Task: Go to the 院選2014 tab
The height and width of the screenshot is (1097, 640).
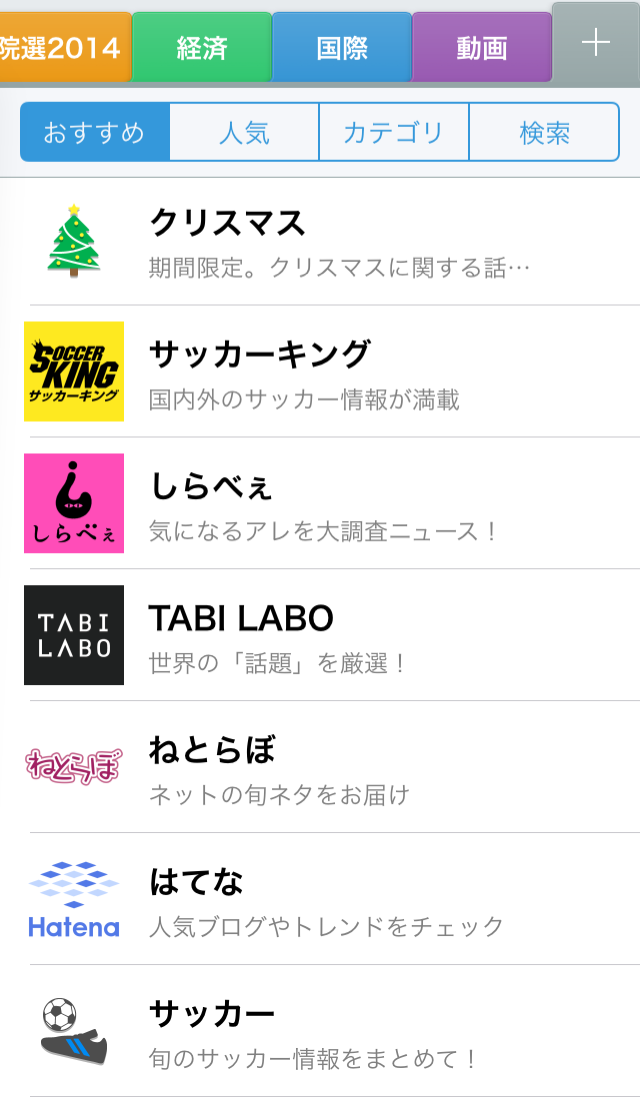Action: tap(65, 48)
